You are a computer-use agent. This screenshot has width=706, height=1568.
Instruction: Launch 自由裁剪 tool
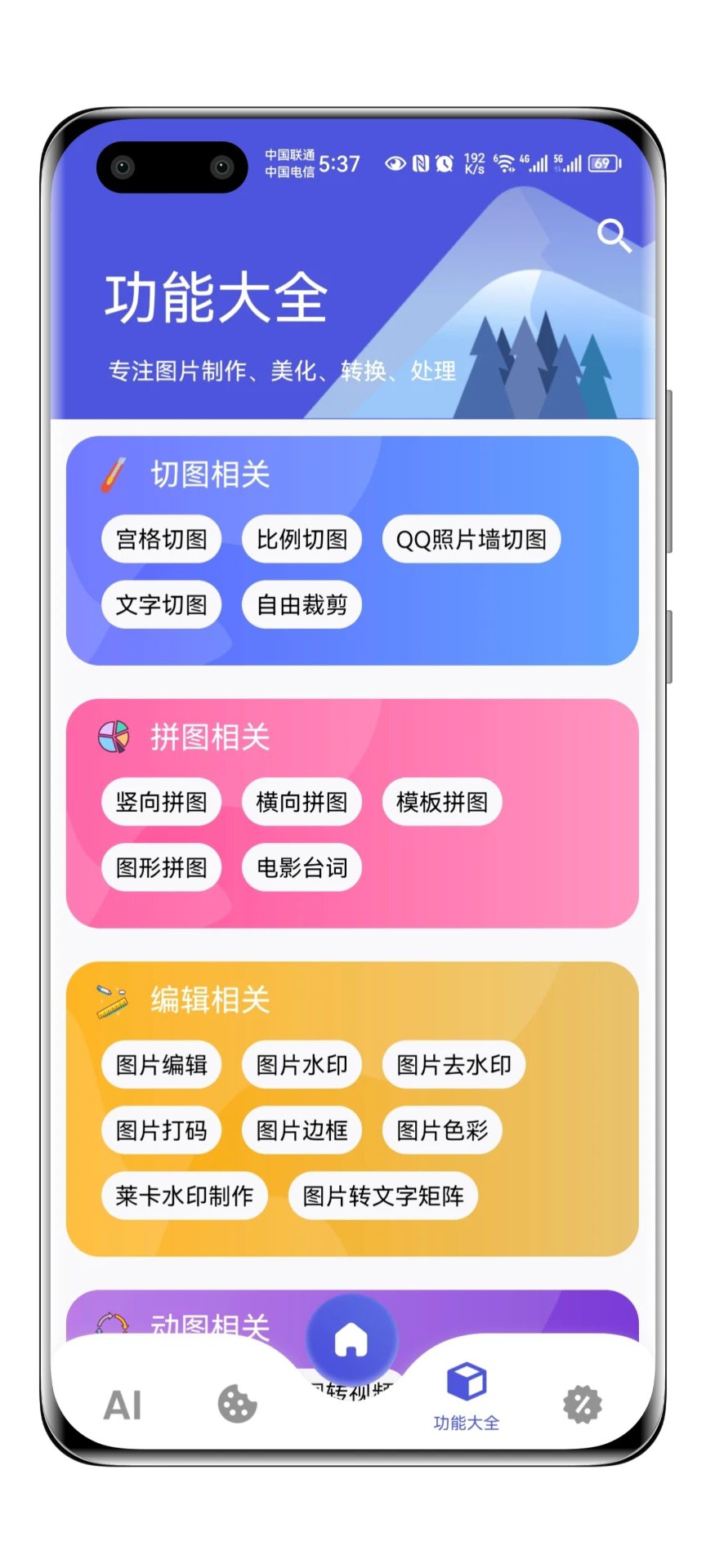point(302,604)
